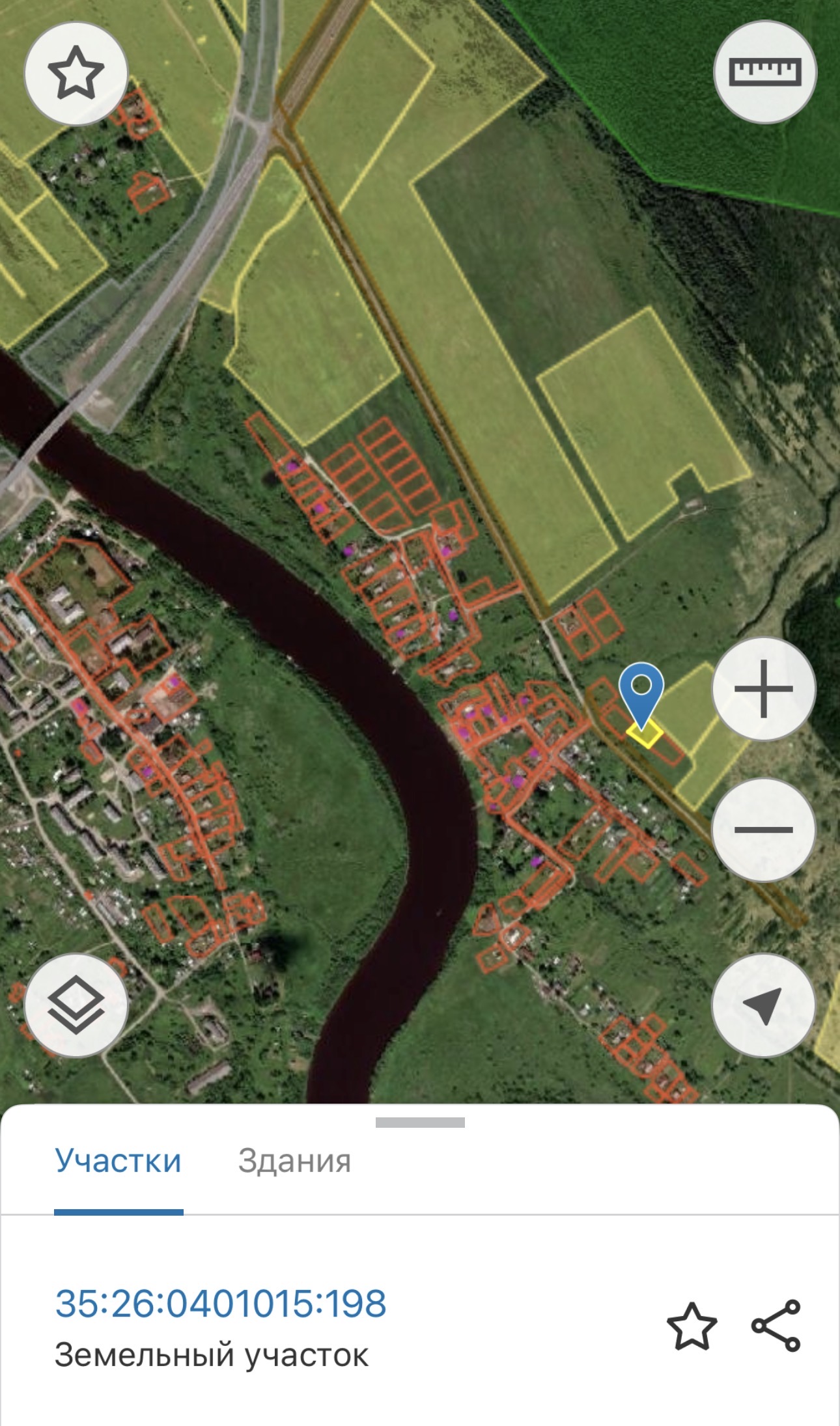Zoom in with the plus button

pyautogui.click(x=763, y=689)
